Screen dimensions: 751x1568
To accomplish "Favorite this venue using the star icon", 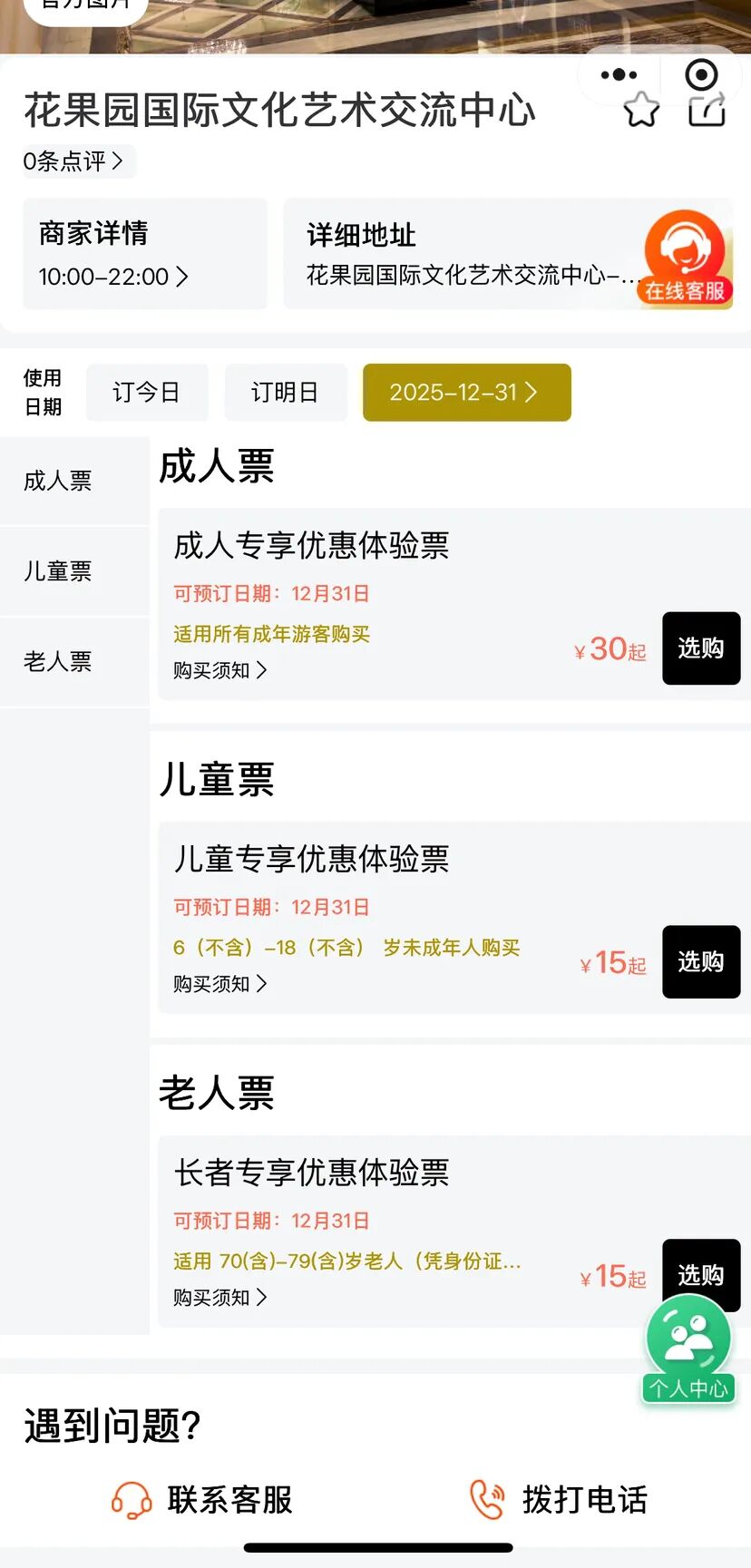I will pos(641,110).
